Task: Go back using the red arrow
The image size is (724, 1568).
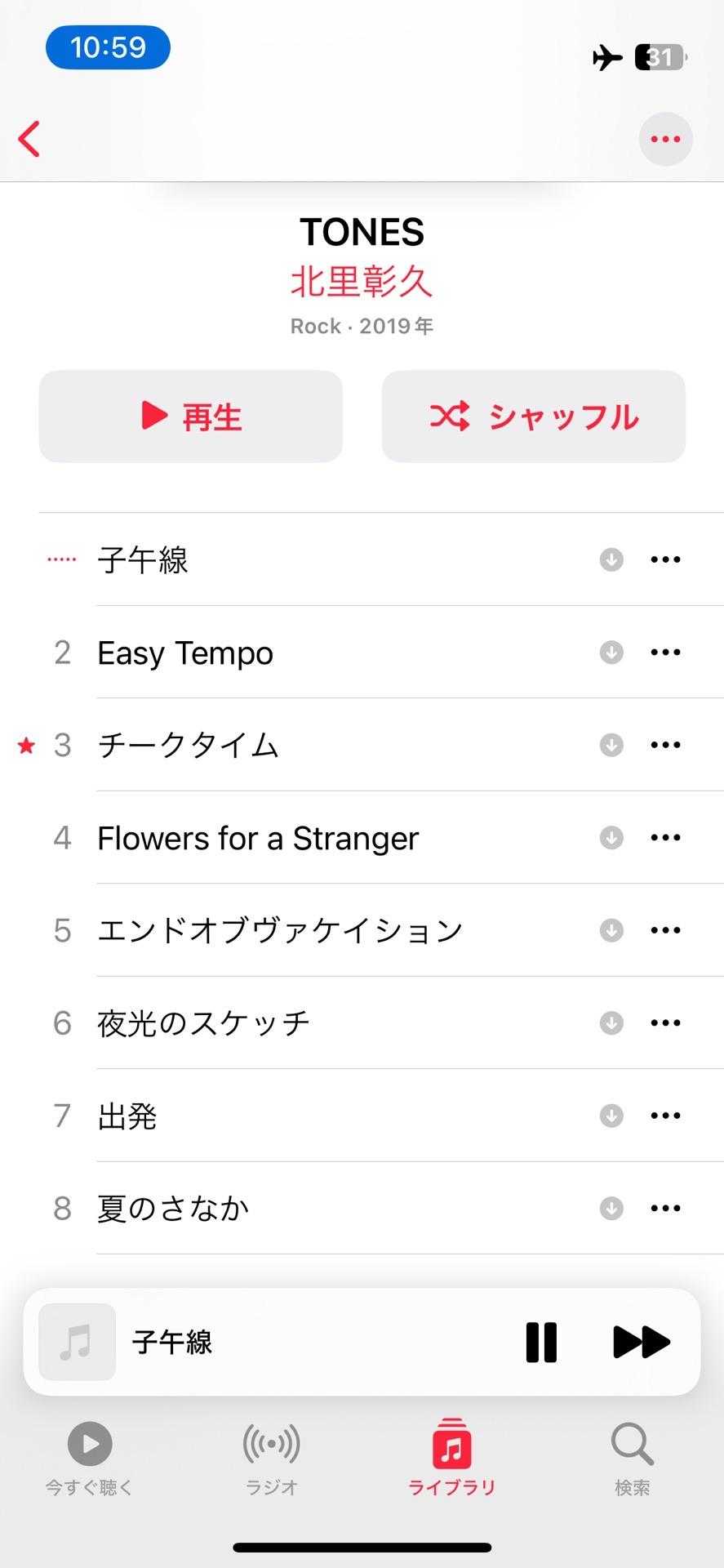Action: [29, 139]
